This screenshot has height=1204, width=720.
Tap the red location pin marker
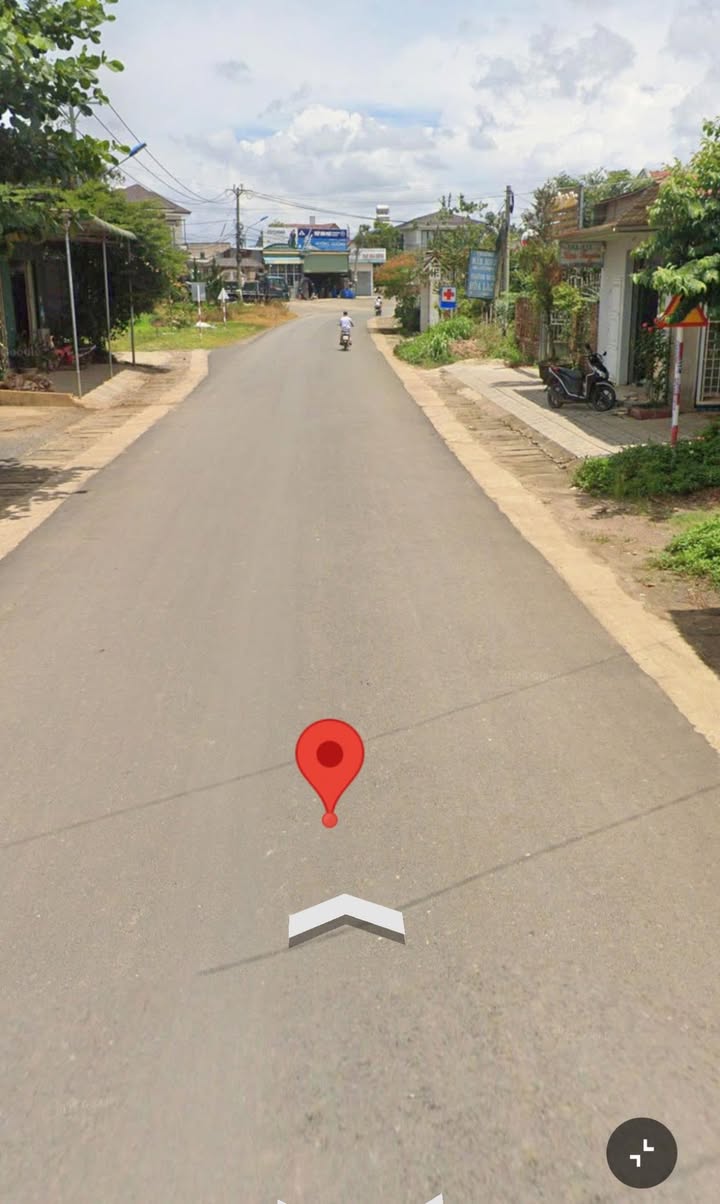[x=330, y=762]
